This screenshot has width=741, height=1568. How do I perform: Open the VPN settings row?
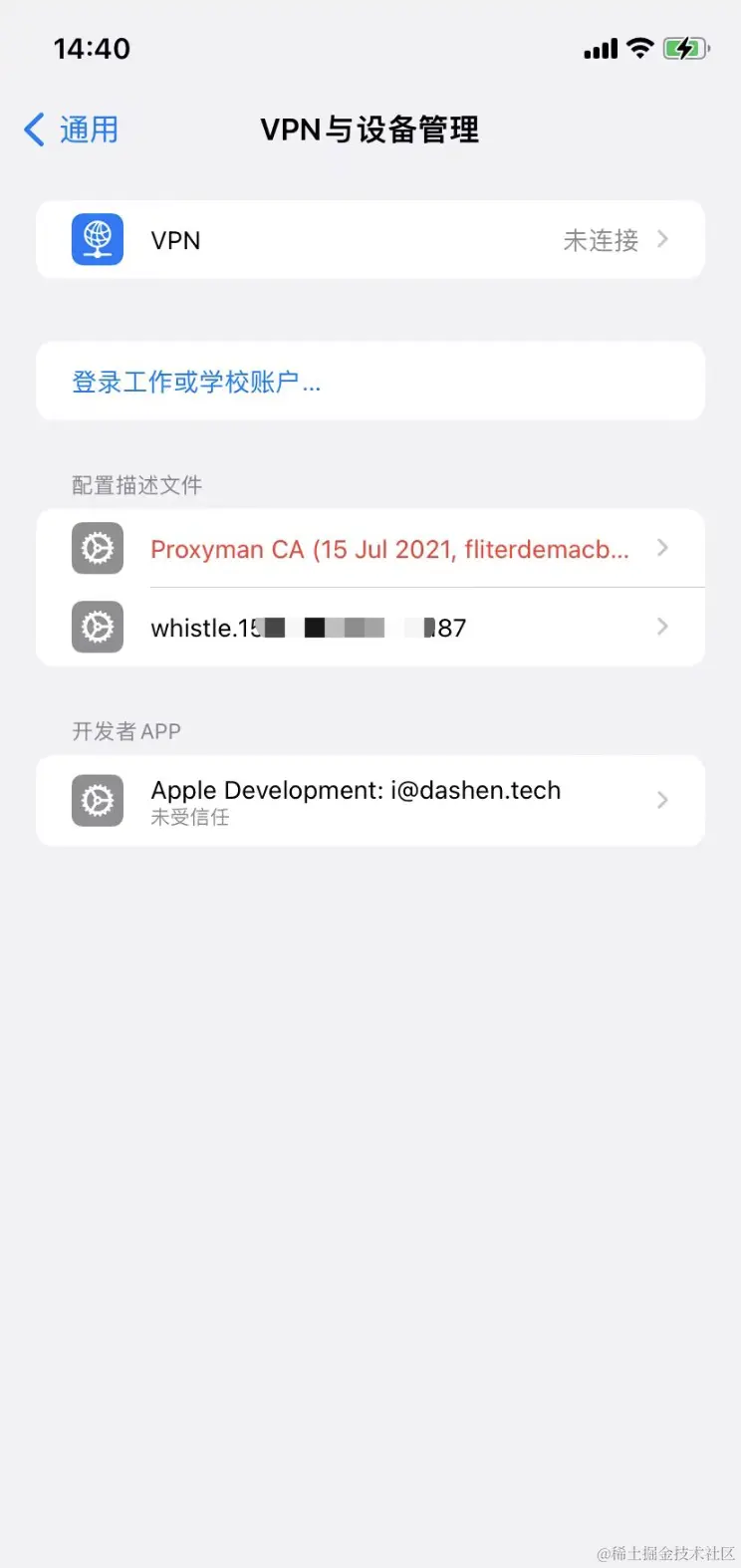[370, 240]
